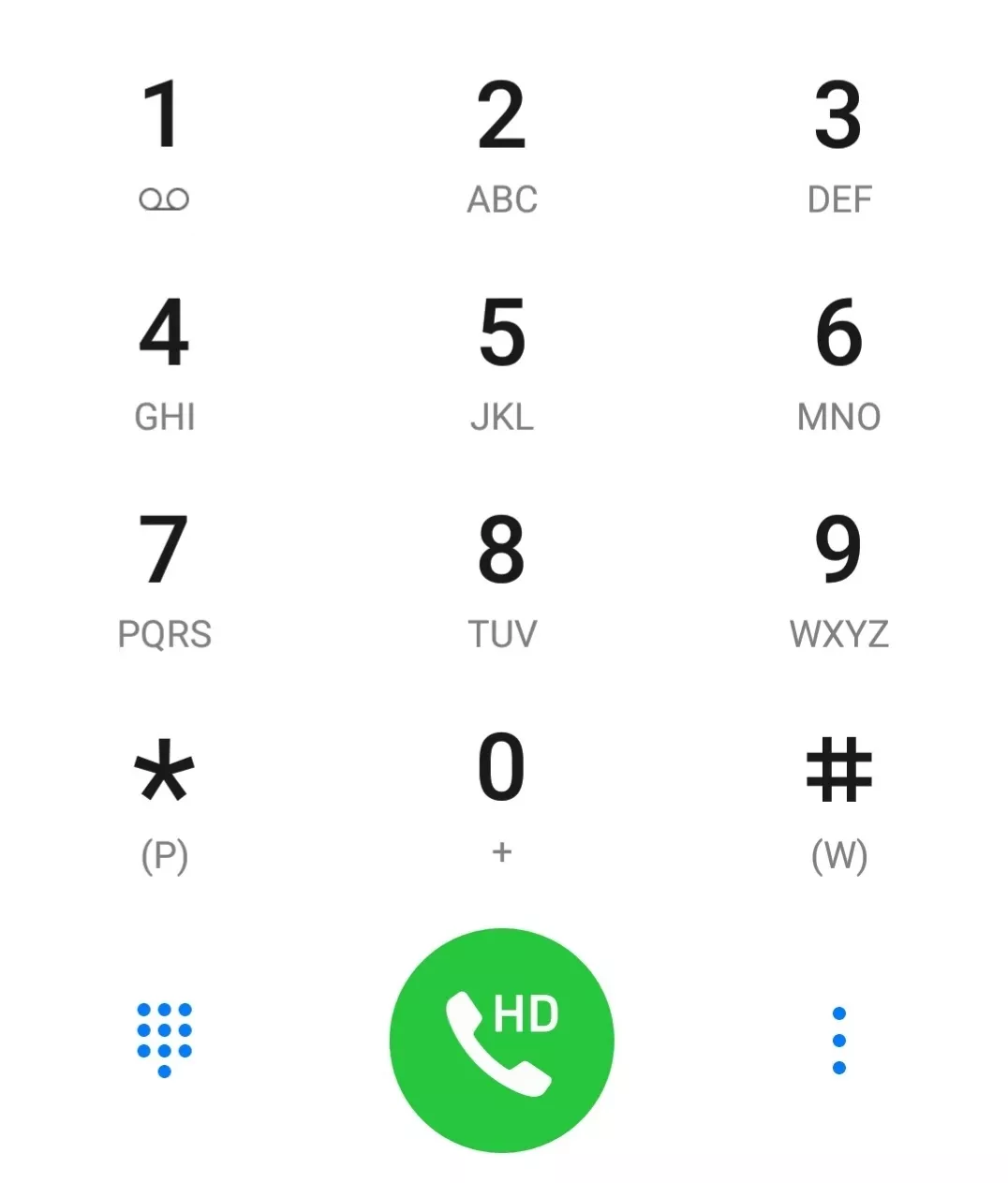The image size is (1008, 1183).
Task: Dial digit 1 on the keypad
Action: pos(164,140)
